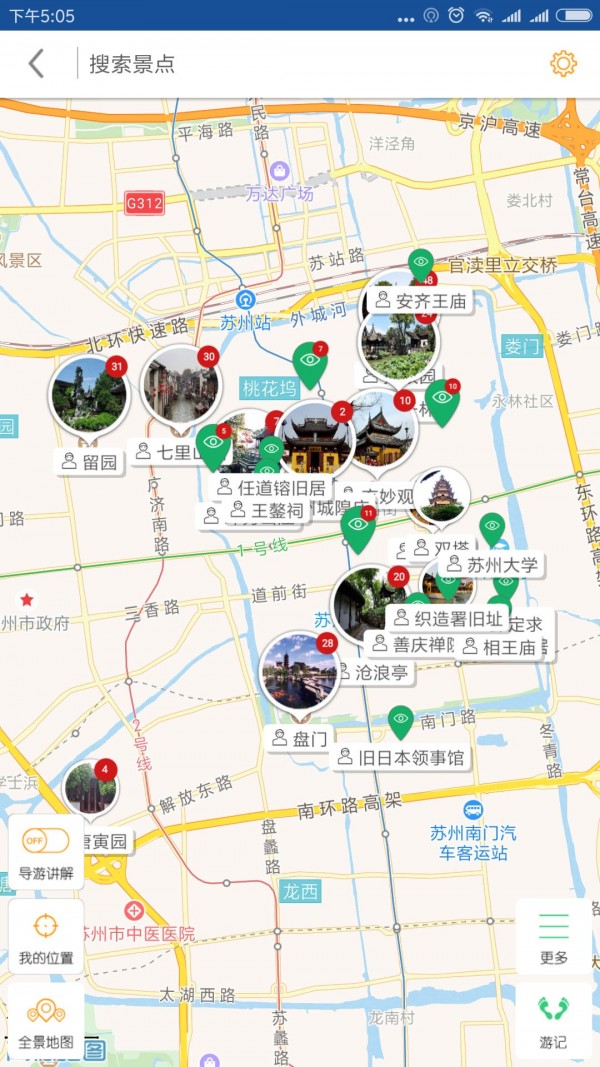The image size is (600, 1067).
Task: Open the 织造署旧址 label
Action: tap(447, 619)
